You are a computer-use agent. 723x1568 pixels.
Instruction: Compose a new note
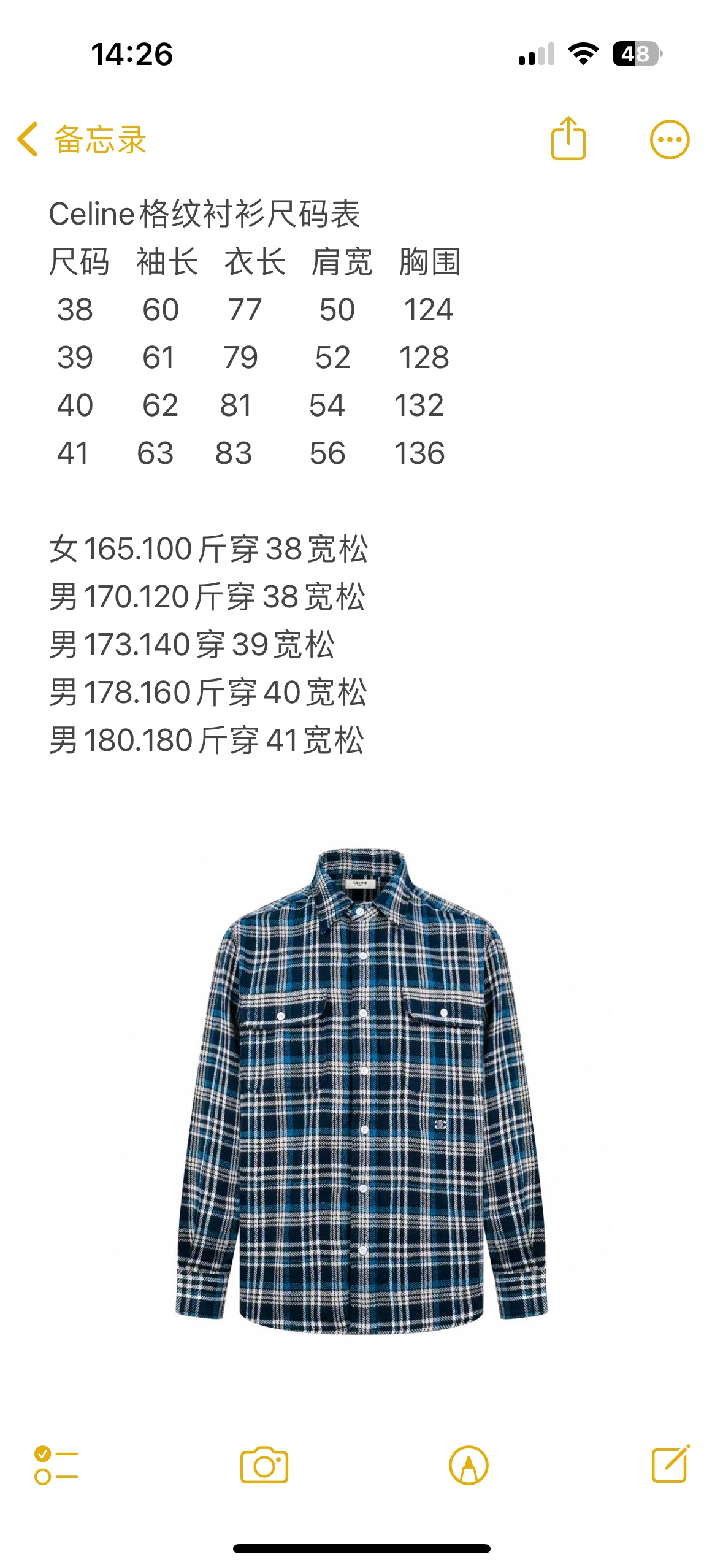point(670,1465)
